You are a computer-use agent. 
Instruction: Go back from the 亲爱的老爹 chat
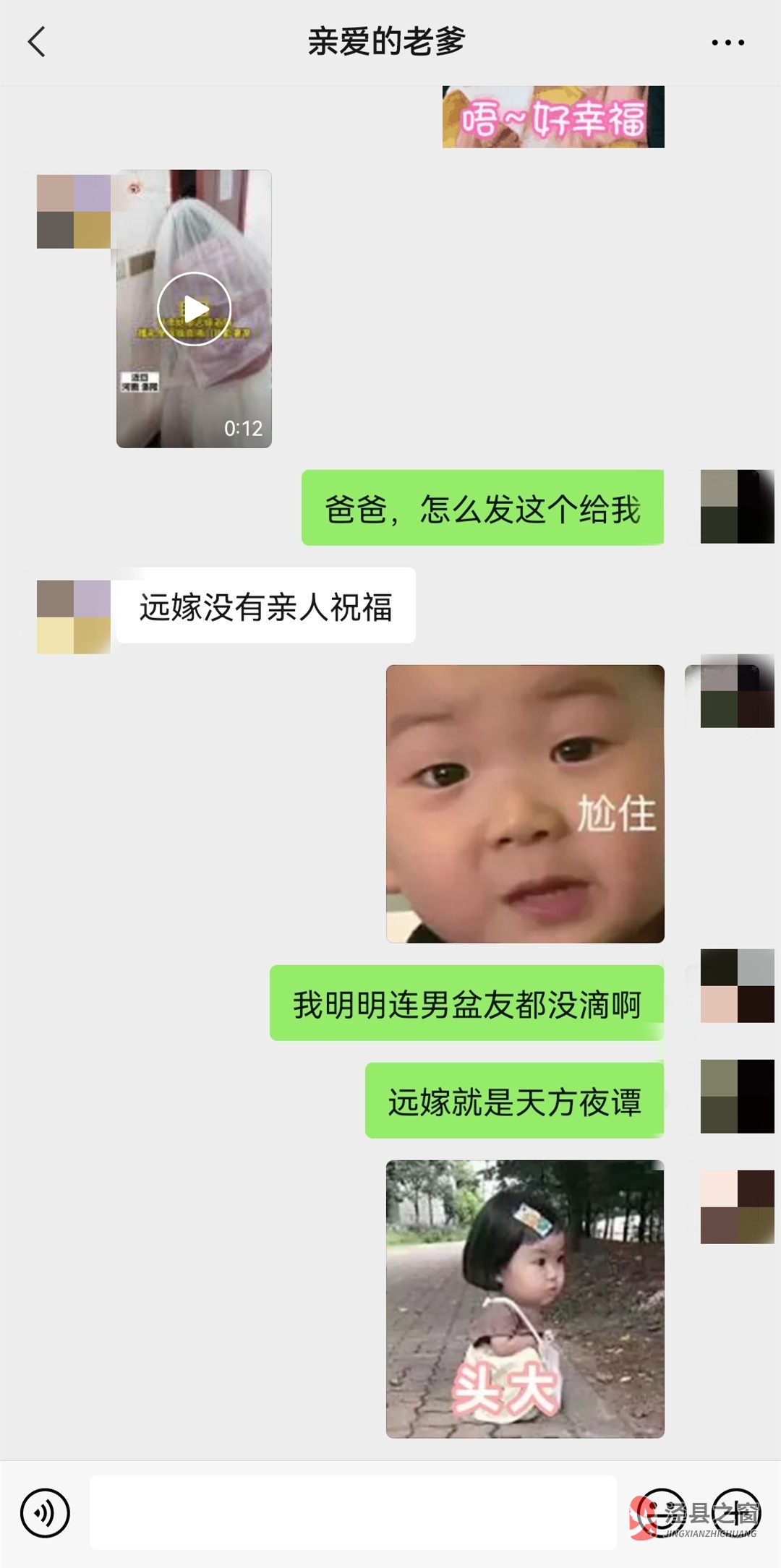(x=36, y=42)
